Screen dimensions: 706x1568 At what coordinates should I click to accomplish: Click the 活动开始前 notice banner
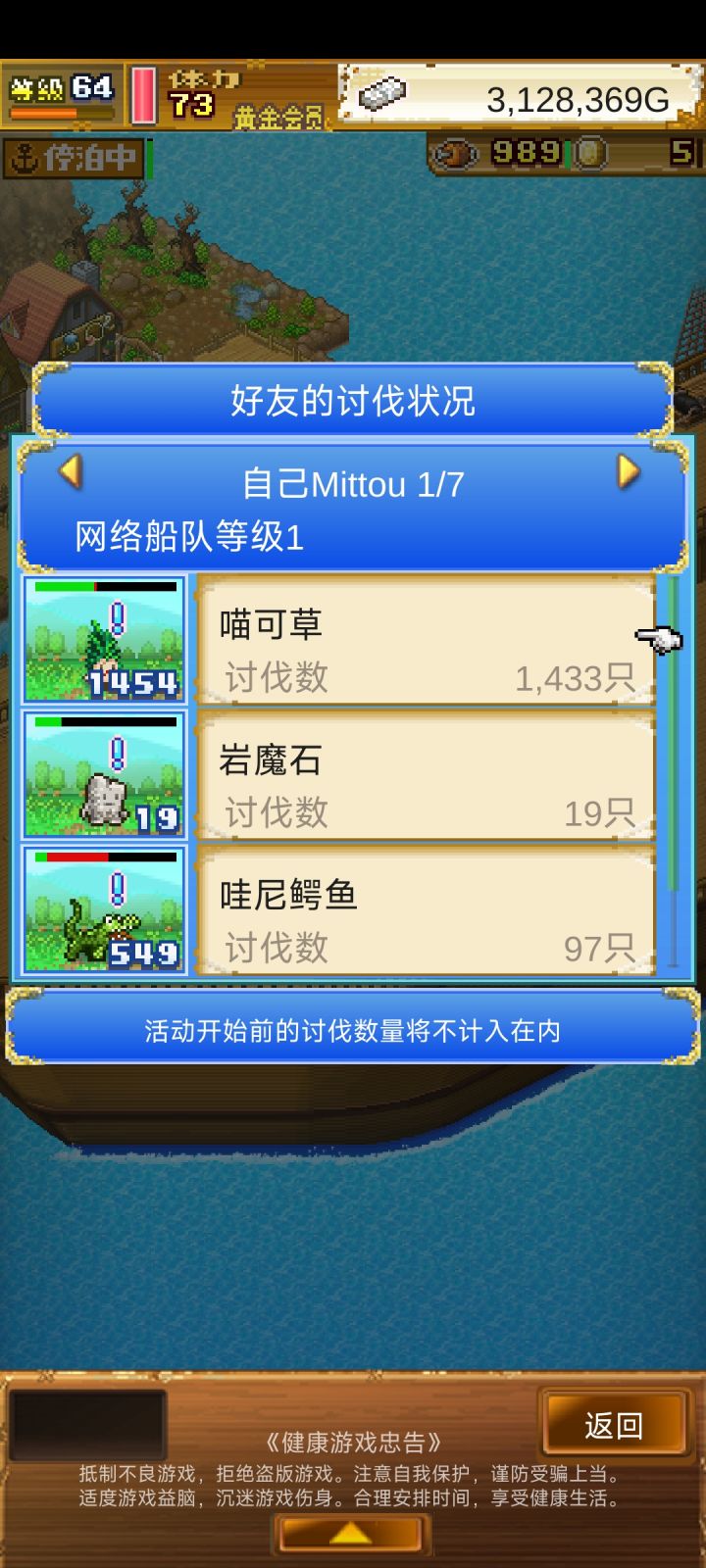tap(353, 1032)
